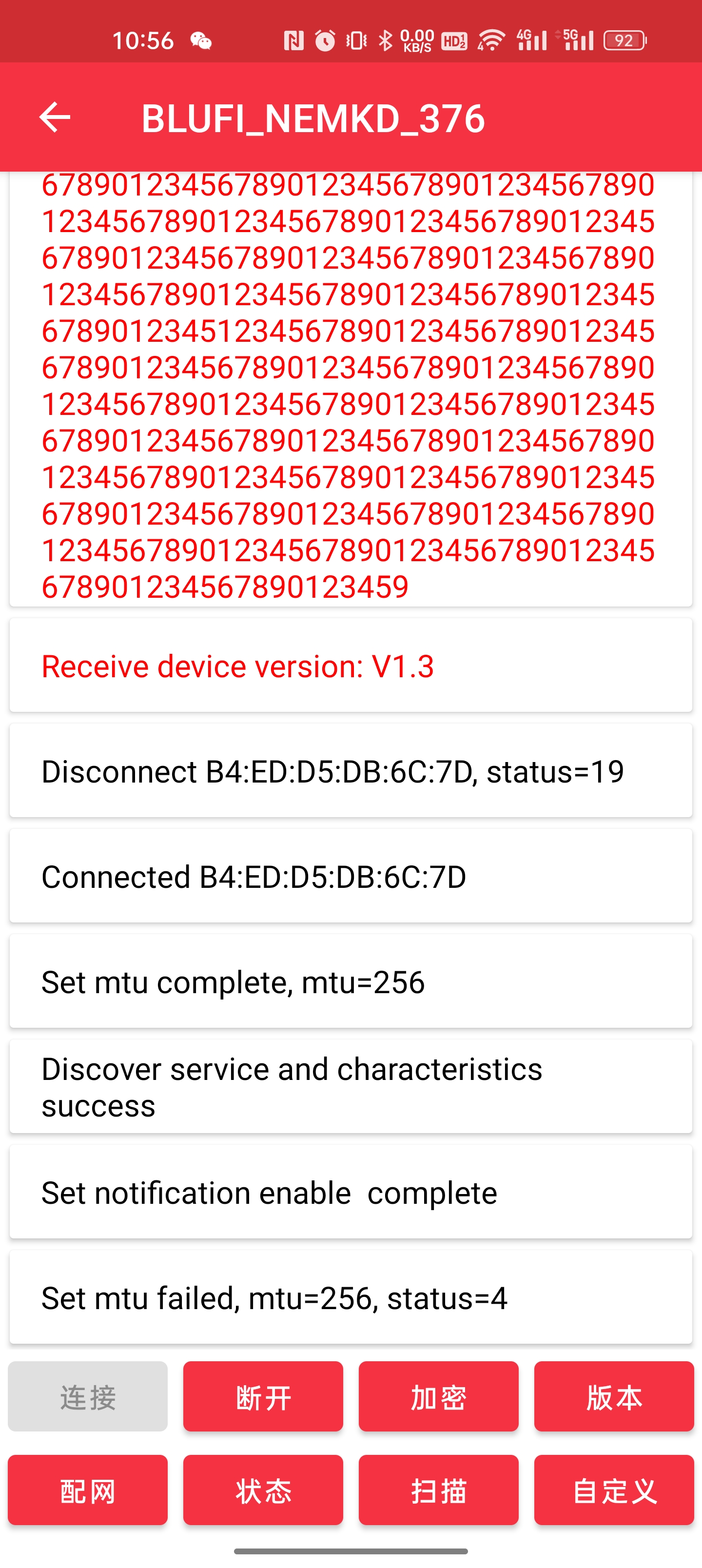702x1568 pixels.
Task: Tap the greyed-out 连接 connect button
Action: pyautogui.click(x=87, y=1398)
